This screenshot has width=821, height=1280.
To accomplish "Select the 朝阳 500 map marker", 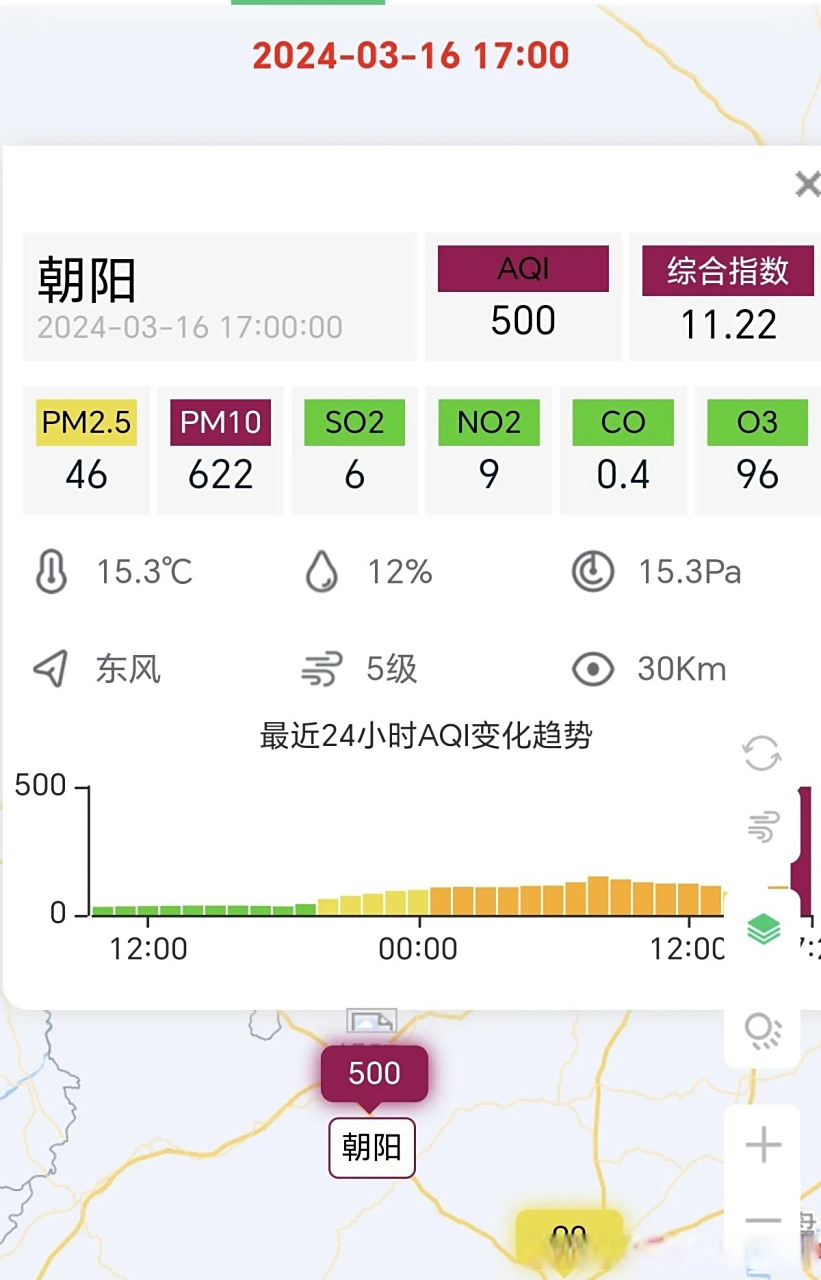I will (x=374, y=1075).
